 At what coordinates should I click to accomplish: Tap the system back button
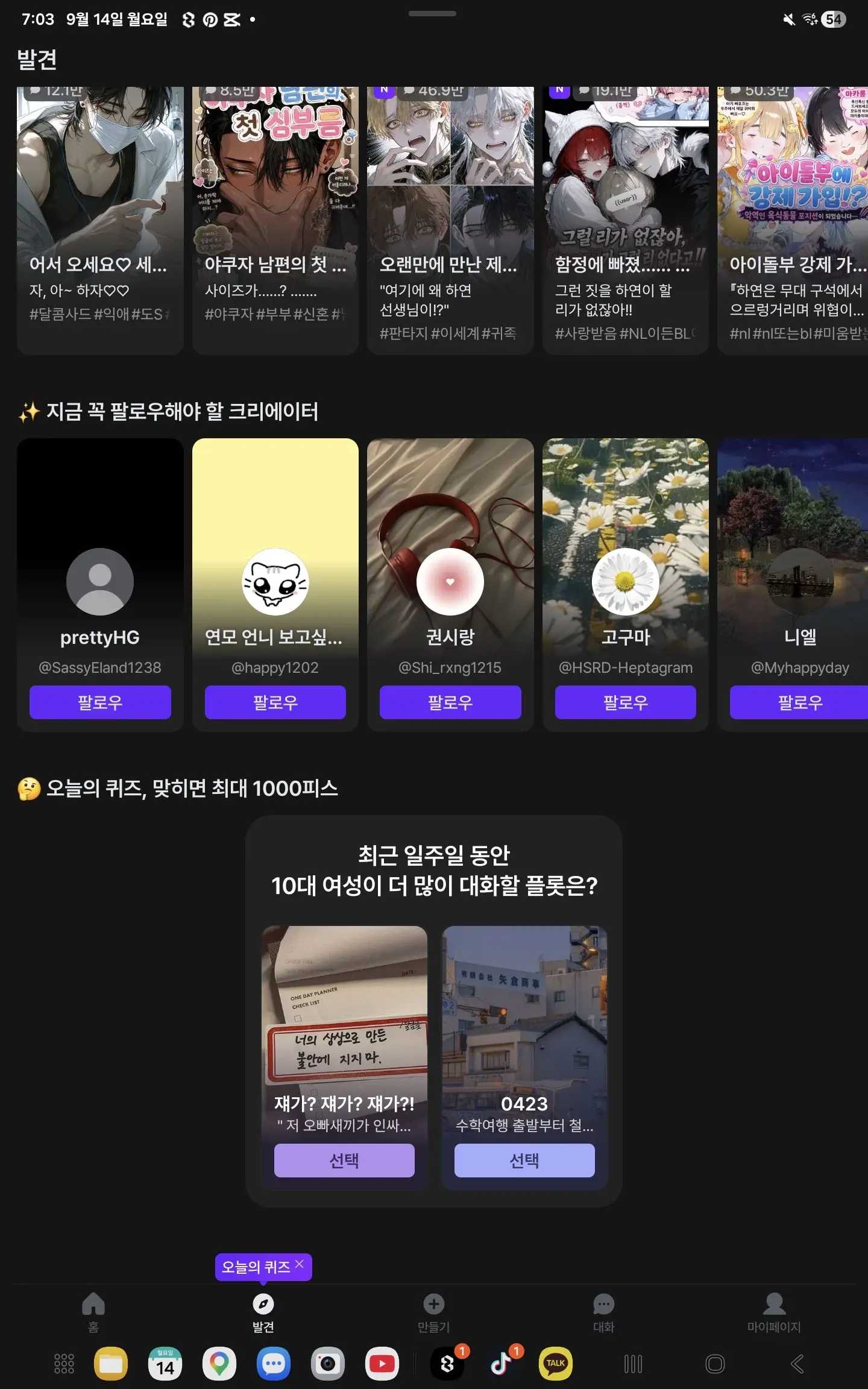[x=797, y=1364]
